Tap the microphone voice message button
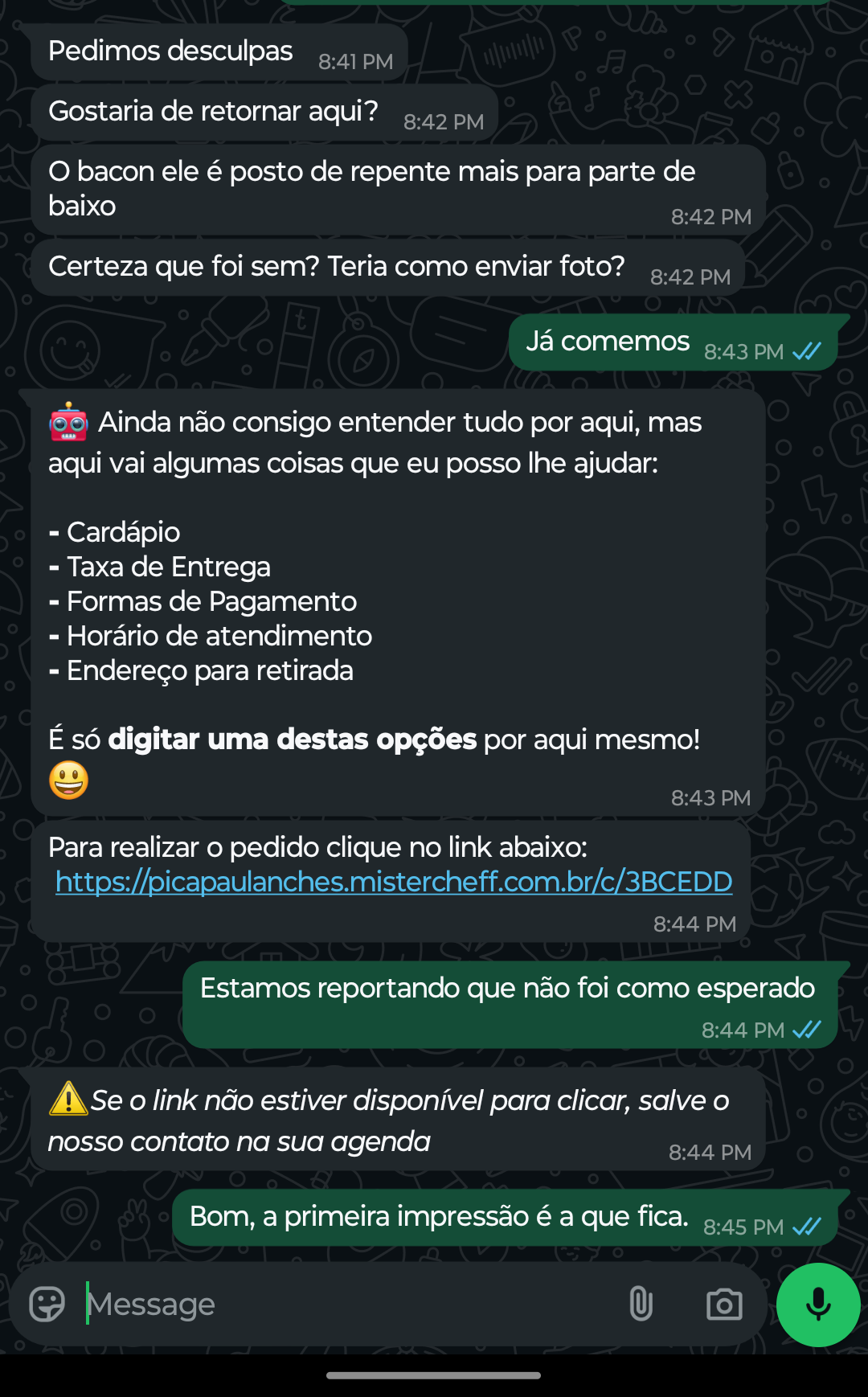 [x=817, y=1304]
